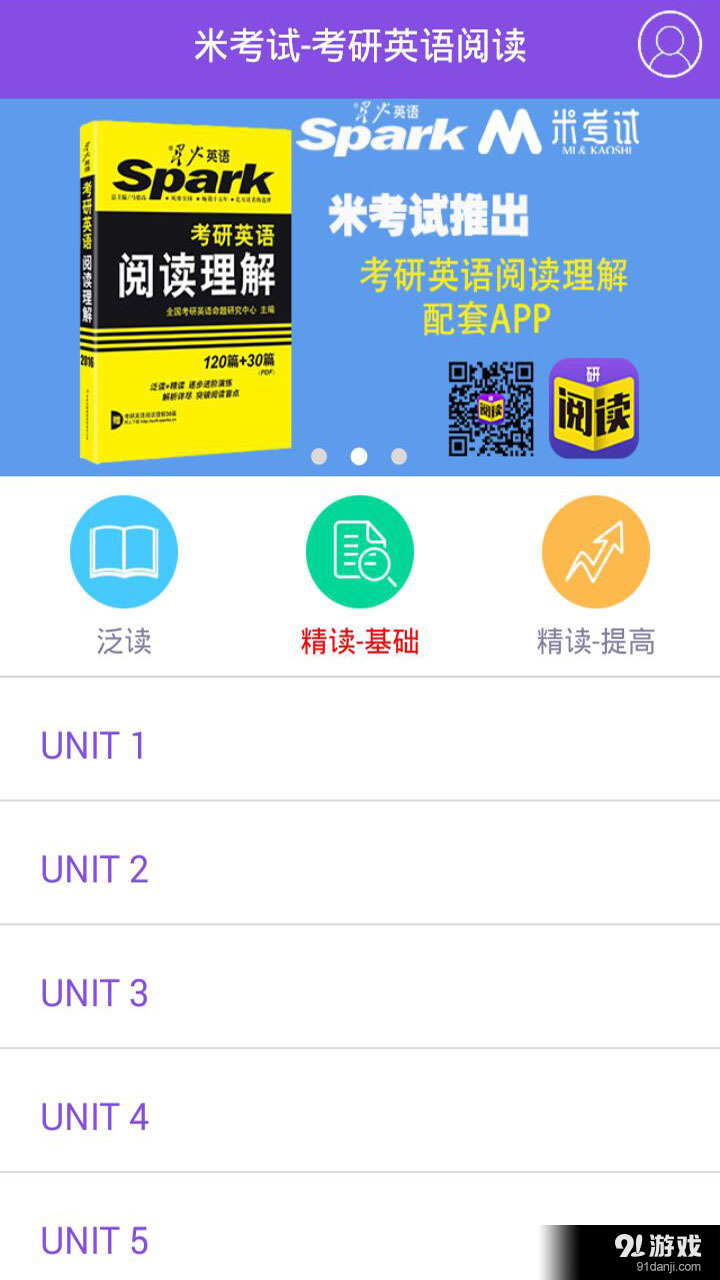Screen dimensions: 720x1280
Task: Select the first carousel indicator dot
Action: pyautogui.click(x=320, y=457)
